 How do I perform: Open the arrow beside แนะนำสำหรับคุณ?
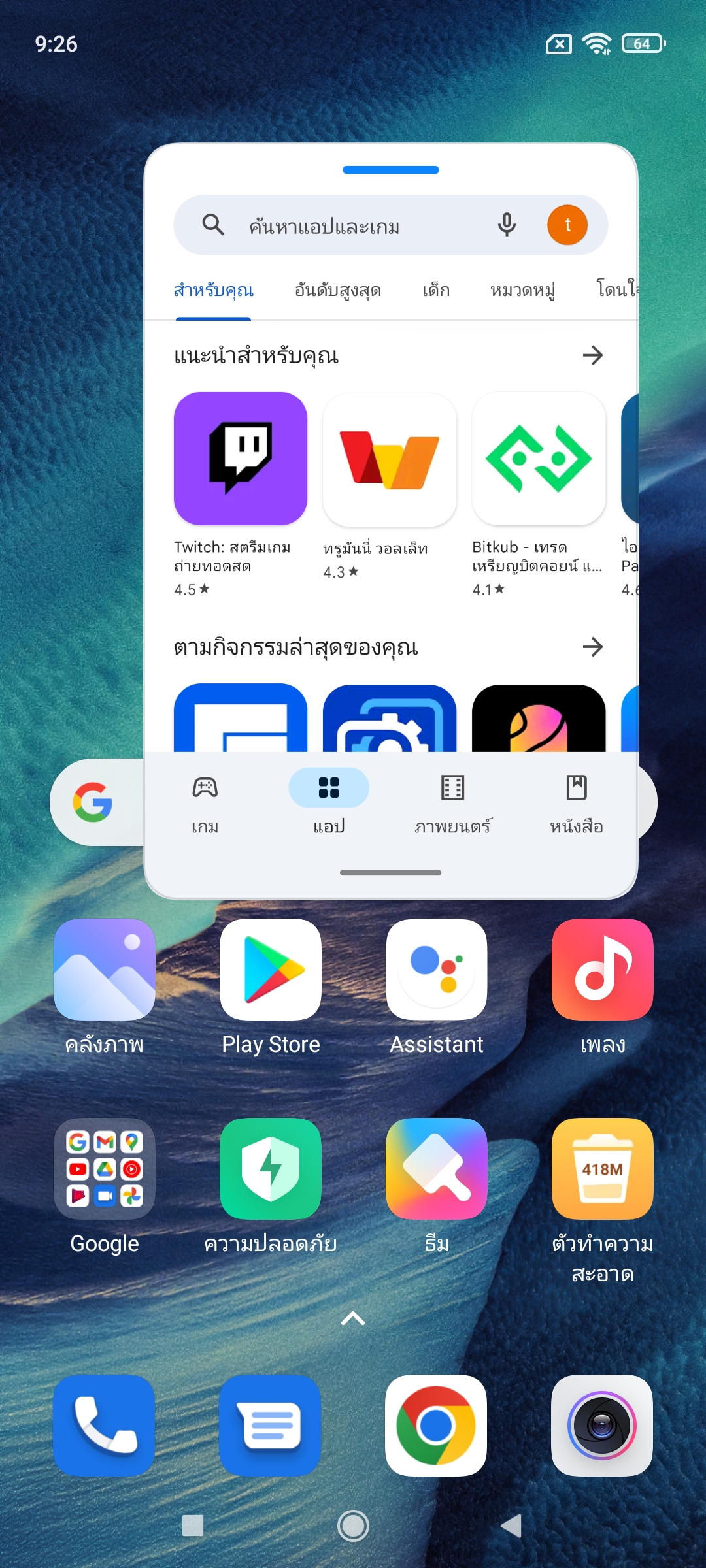point(592,355)
